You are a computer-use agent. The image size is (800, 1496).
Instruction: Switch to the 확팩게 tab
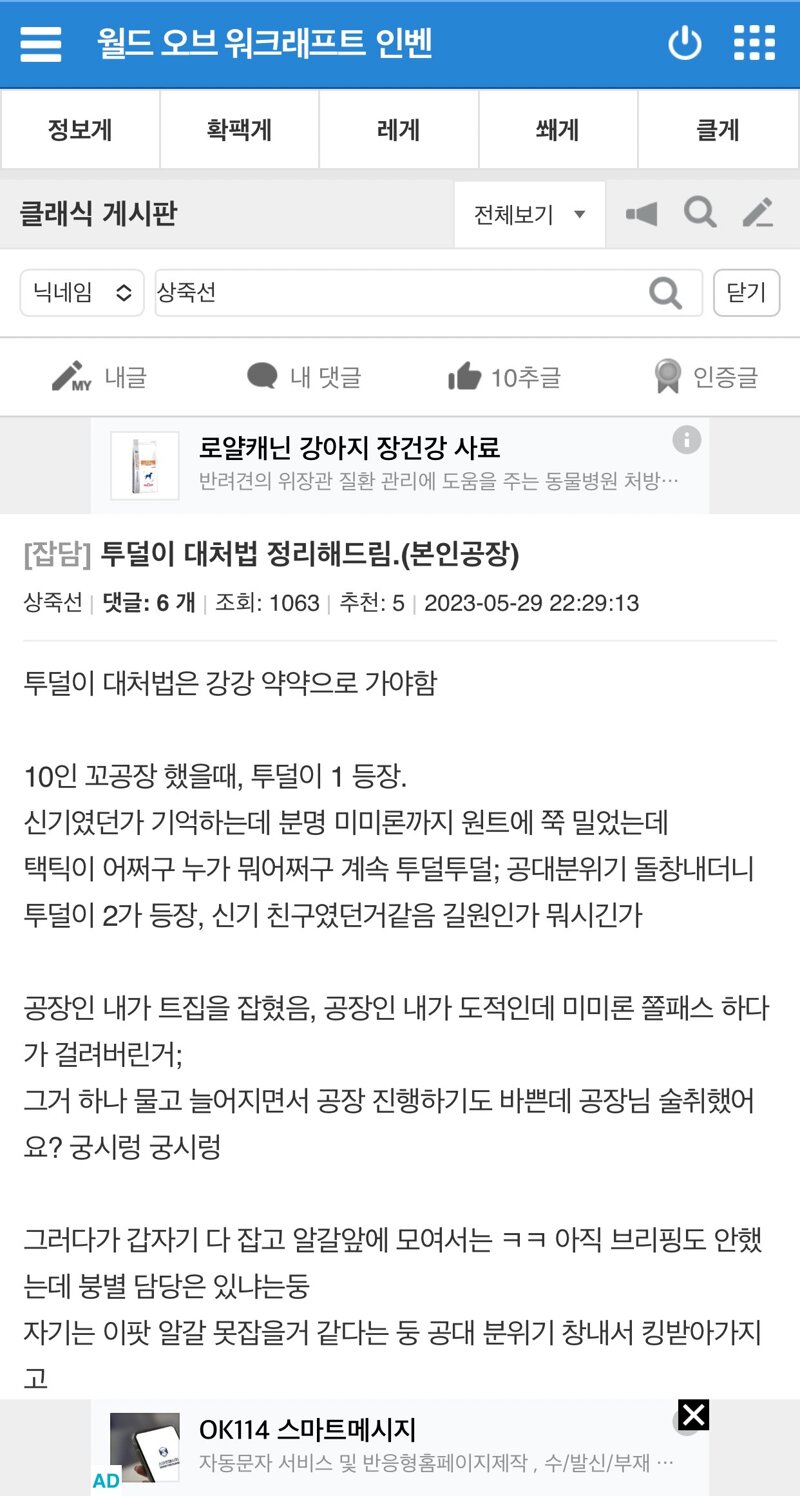click(240, 130)
